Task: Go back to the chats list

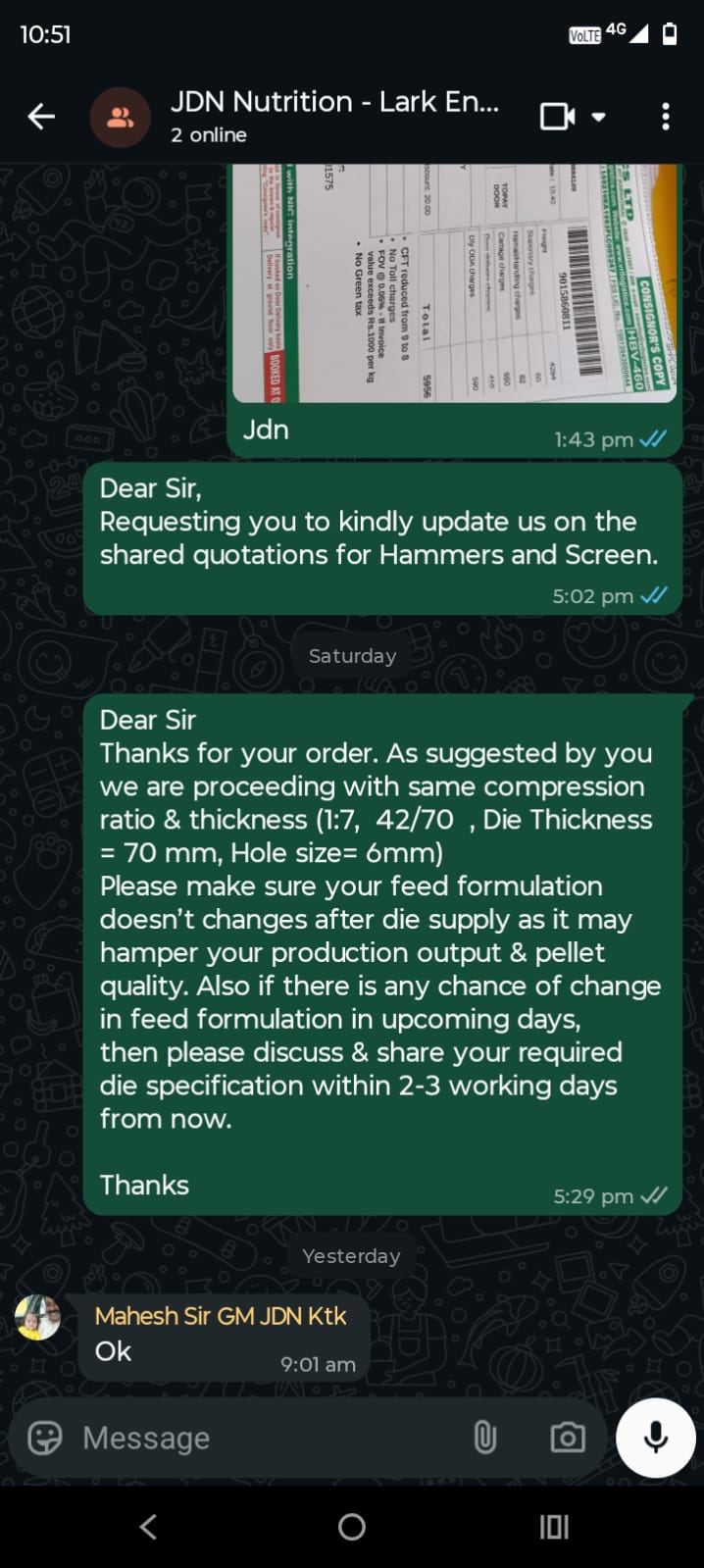Action: (x=41, y=117)
